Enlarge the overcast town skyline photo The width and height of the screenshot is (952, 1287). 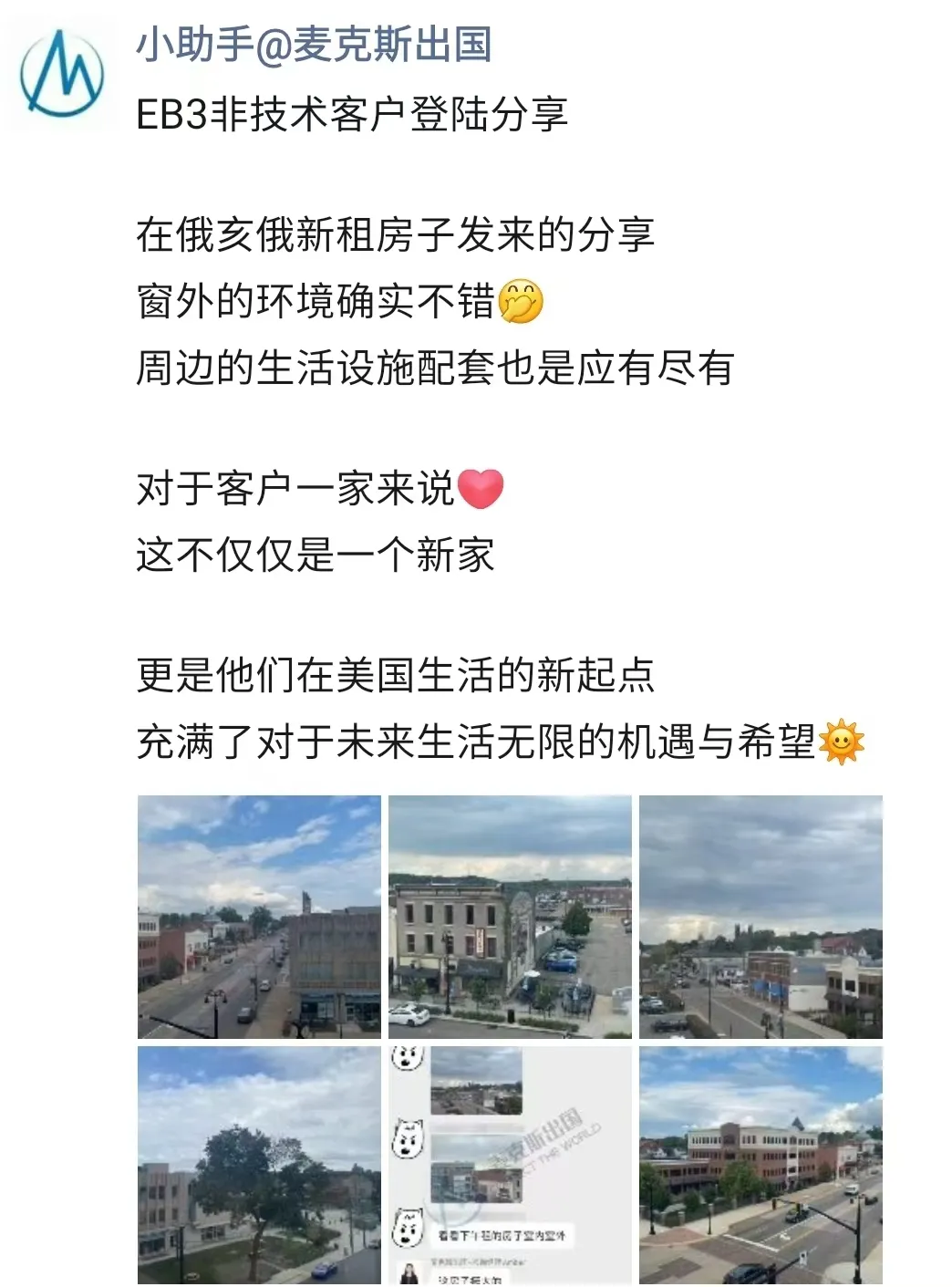pos(761,917)
